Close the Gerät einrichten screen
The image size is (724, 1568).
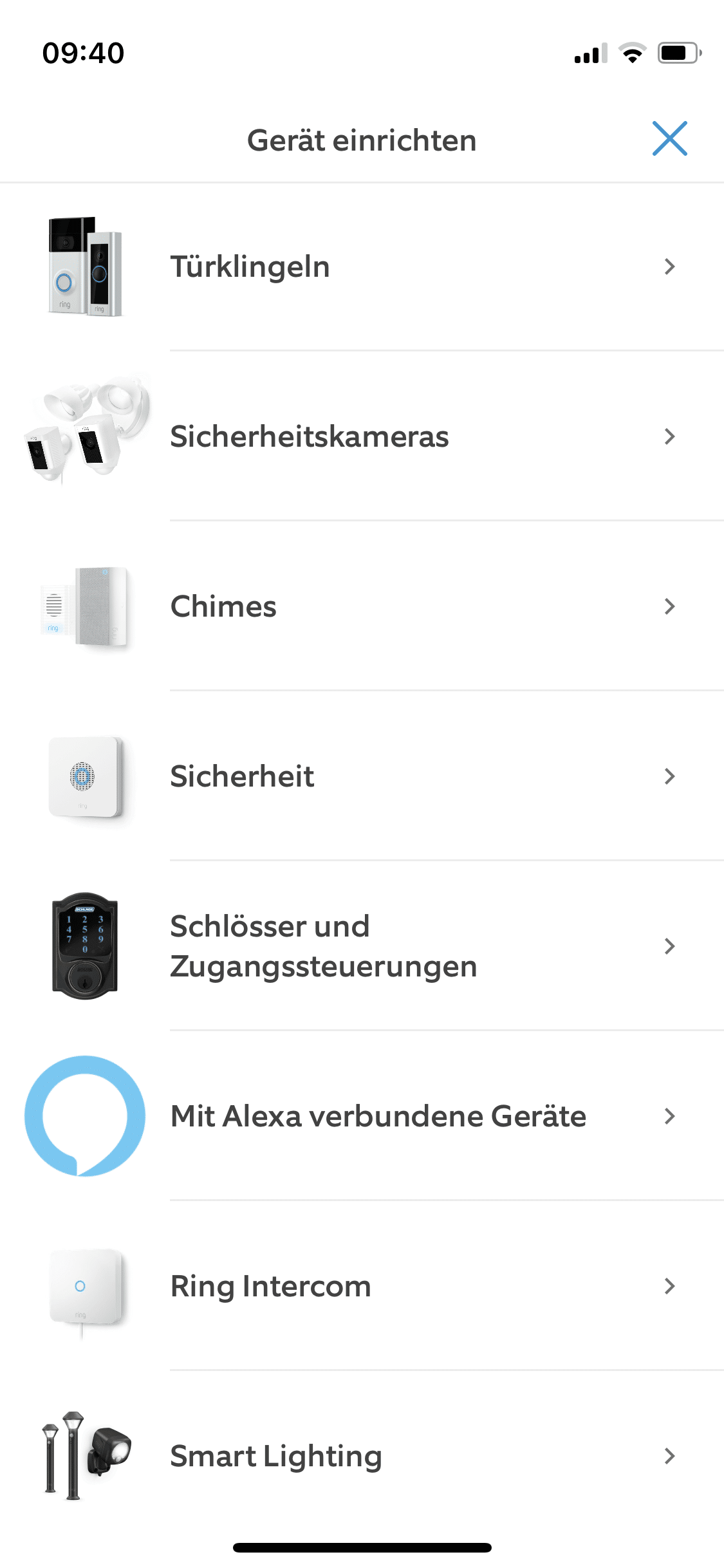(x=669, y=138)
